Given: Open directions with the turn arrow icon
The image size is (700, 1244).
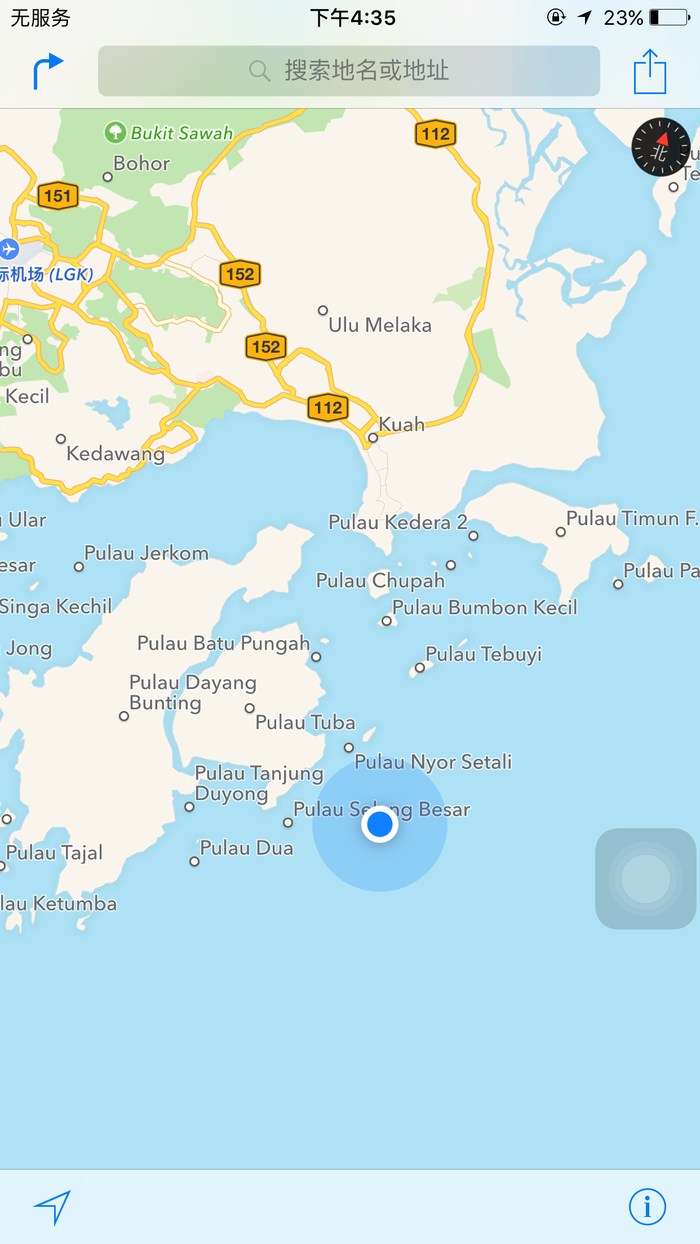Looking at the screenshot, I should point(47,71).
